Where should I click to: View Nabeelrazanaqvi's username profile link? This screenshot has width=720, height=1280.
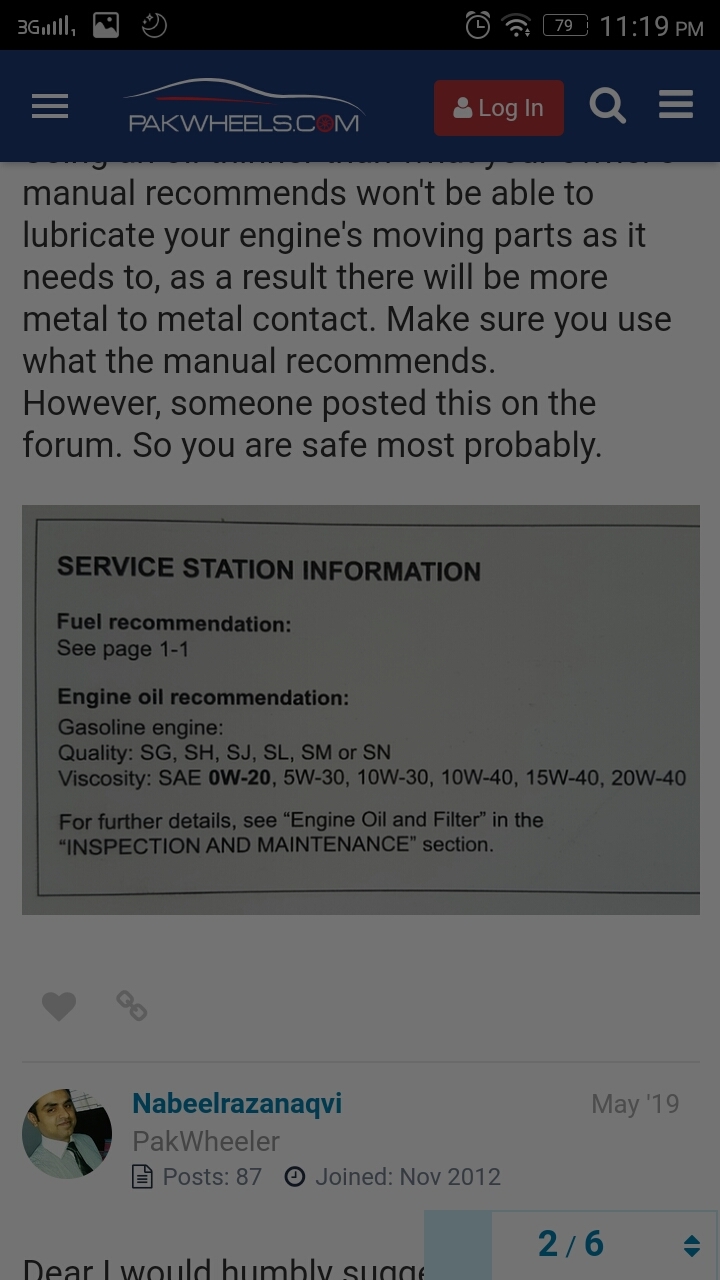[x=237, y=1103]
